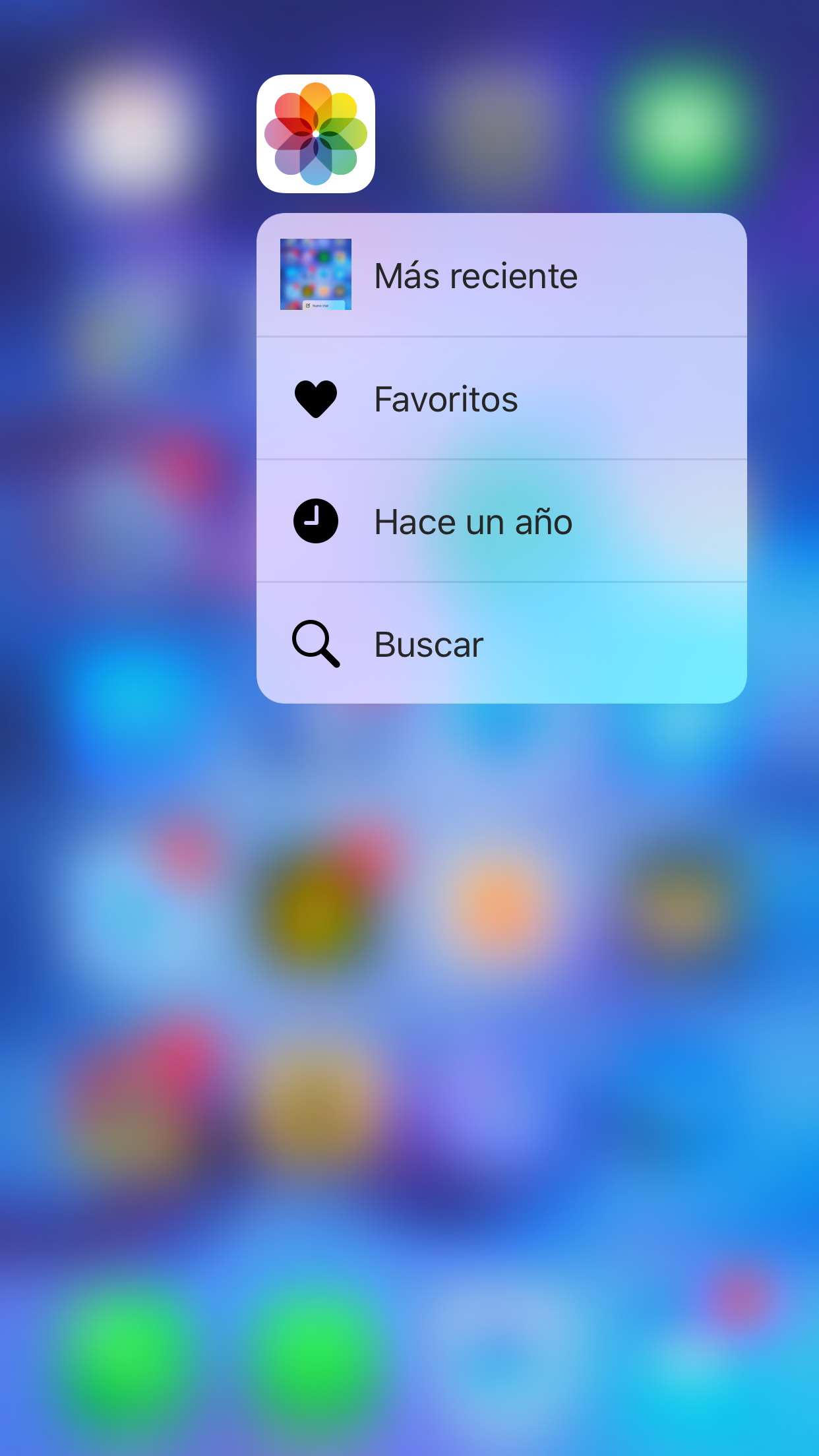Open Favoritos from the shortcut menu
The image size is (819, 1456).
[501, 398]
